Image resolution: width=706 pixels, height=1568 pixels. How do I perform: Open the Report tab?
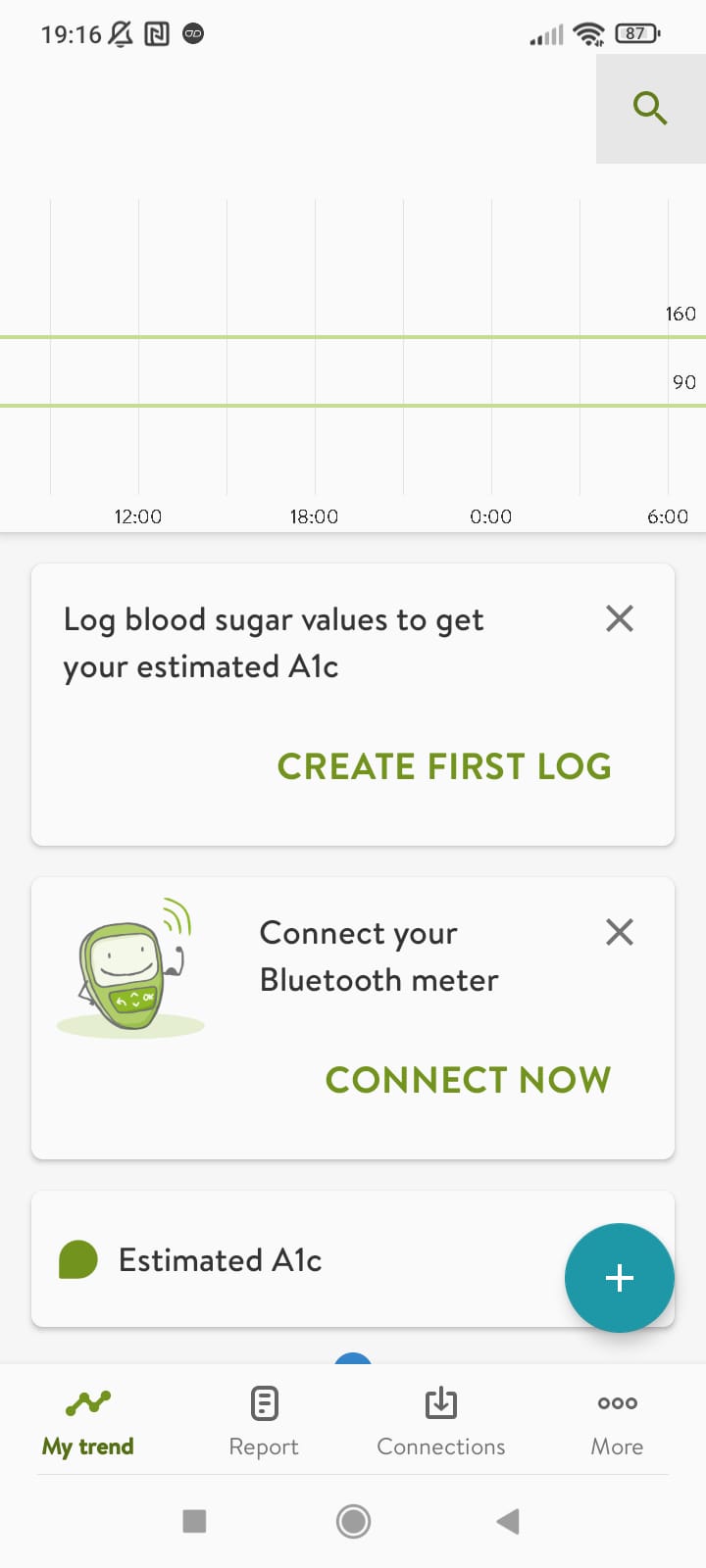(x=264, y=1422)
